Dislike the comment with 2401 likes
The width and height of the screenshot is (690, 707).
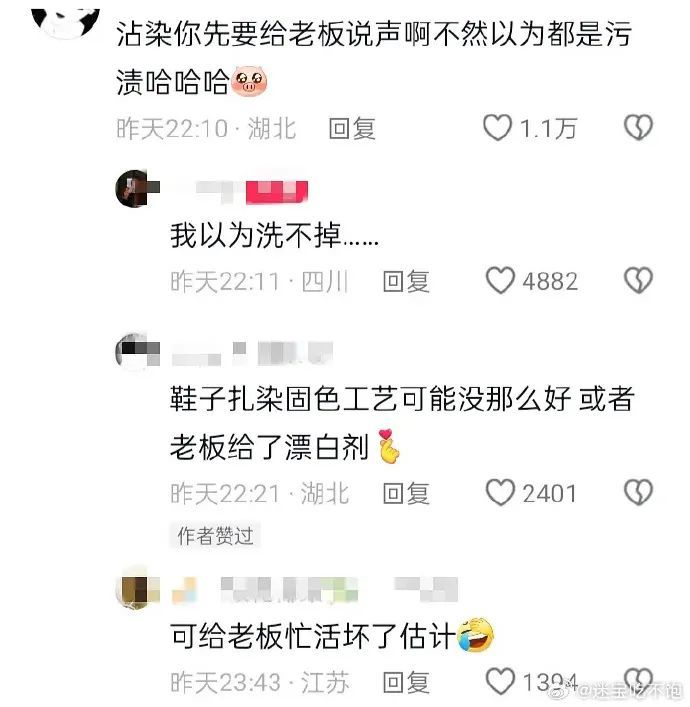638,492
